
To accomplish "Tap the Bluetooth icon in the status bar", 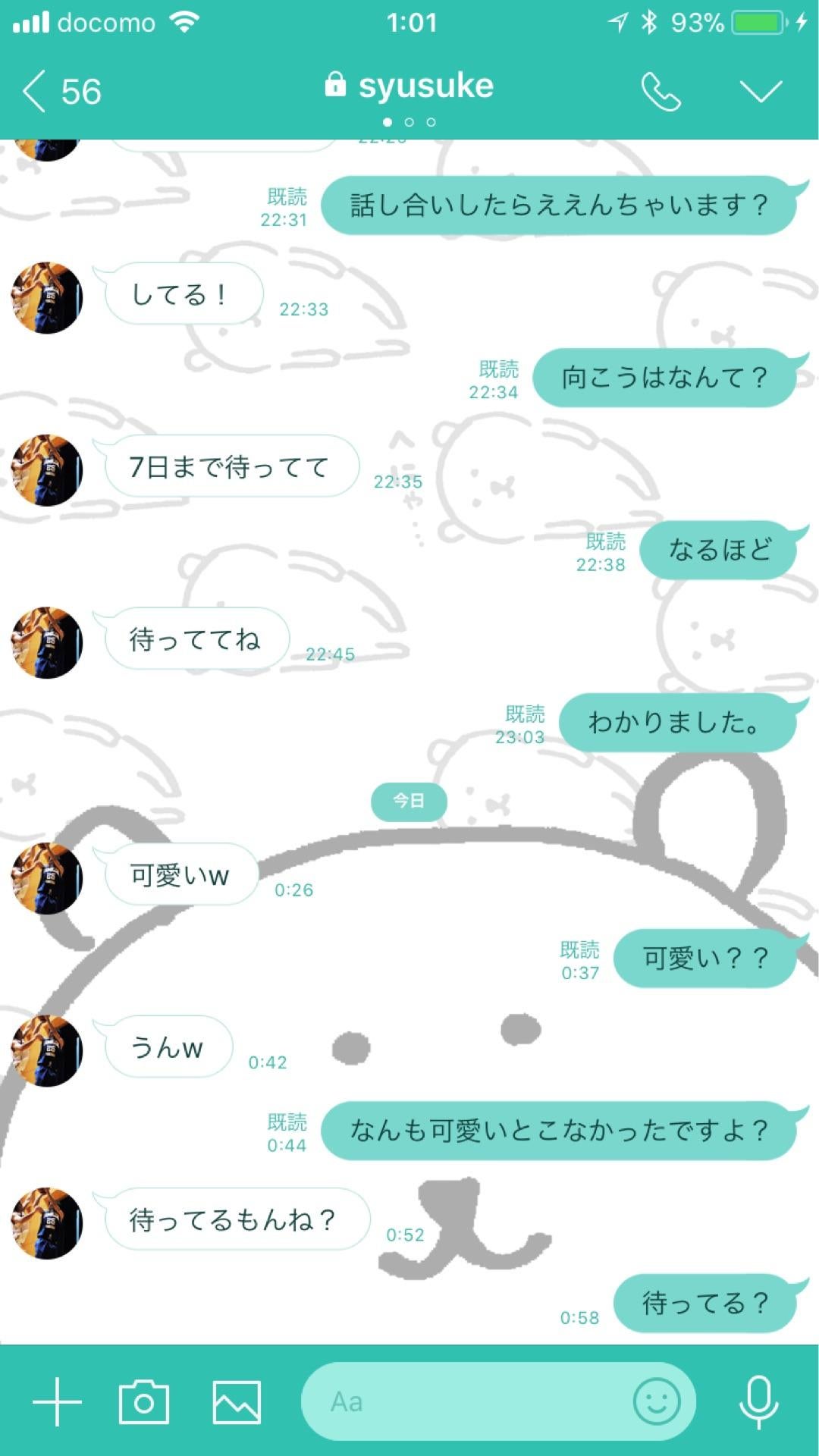I will pyautogui.click(x=652, y=22).
